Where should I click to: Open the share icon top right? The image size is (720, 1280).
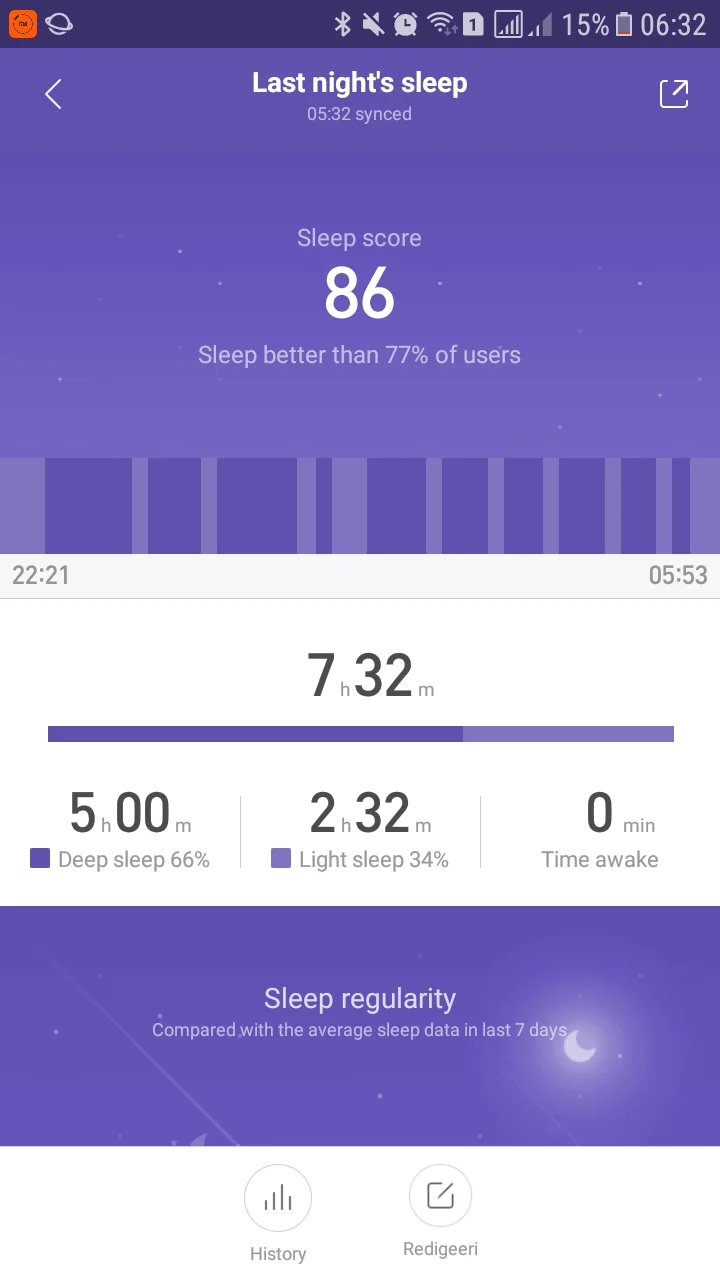tap(674, 93)
